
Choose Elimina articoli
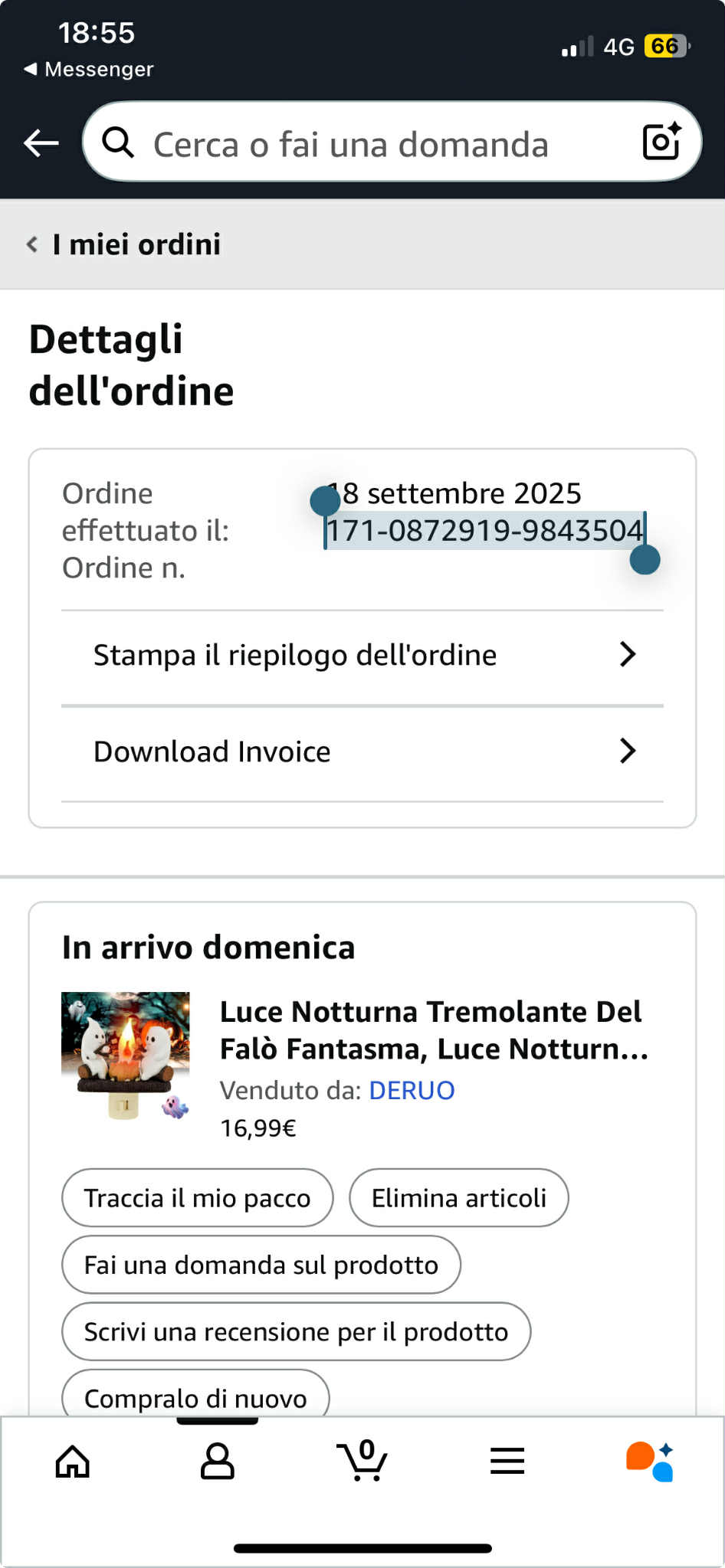(458, 1198)
